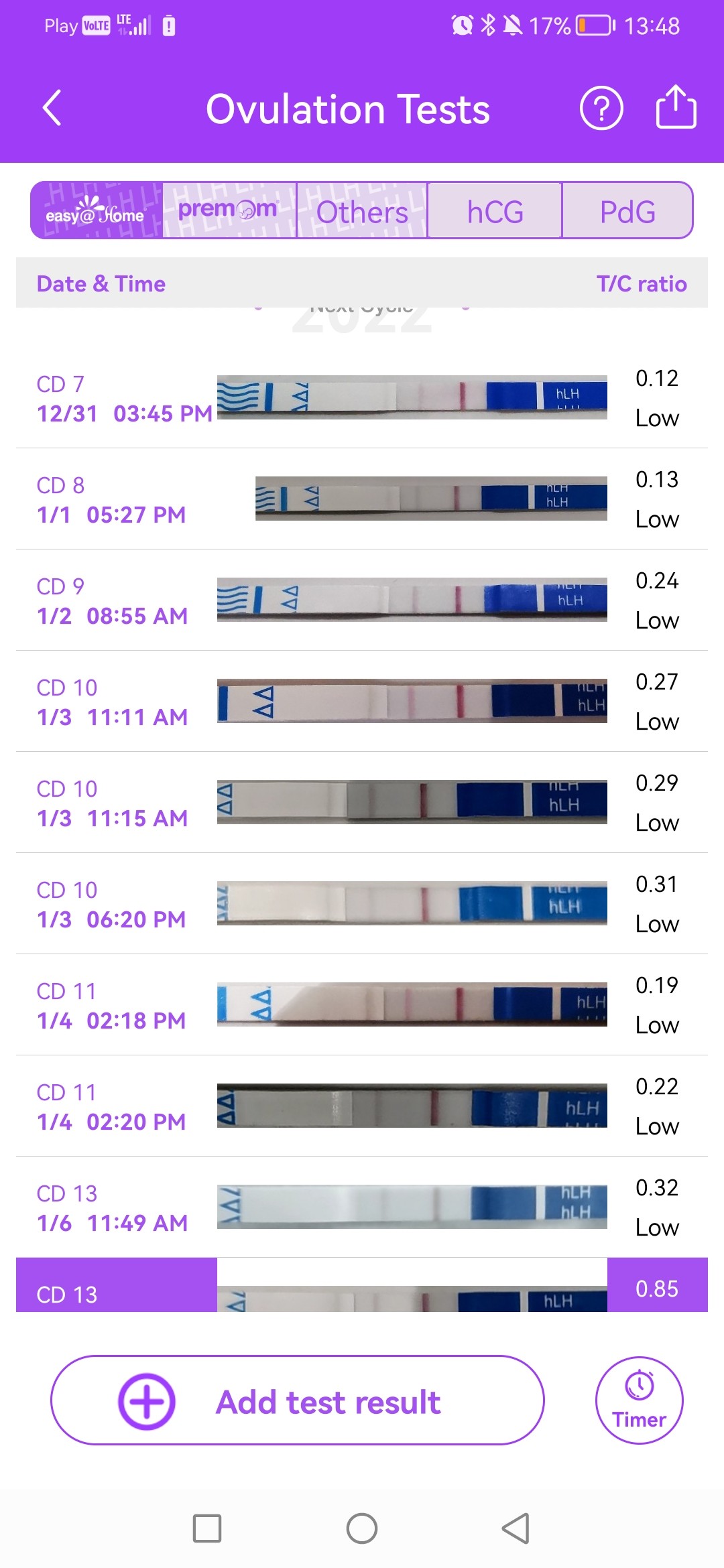Open the 1/6 11:49 AM test result
This screenshot has height=1568, width=724.
(362, 1207)
